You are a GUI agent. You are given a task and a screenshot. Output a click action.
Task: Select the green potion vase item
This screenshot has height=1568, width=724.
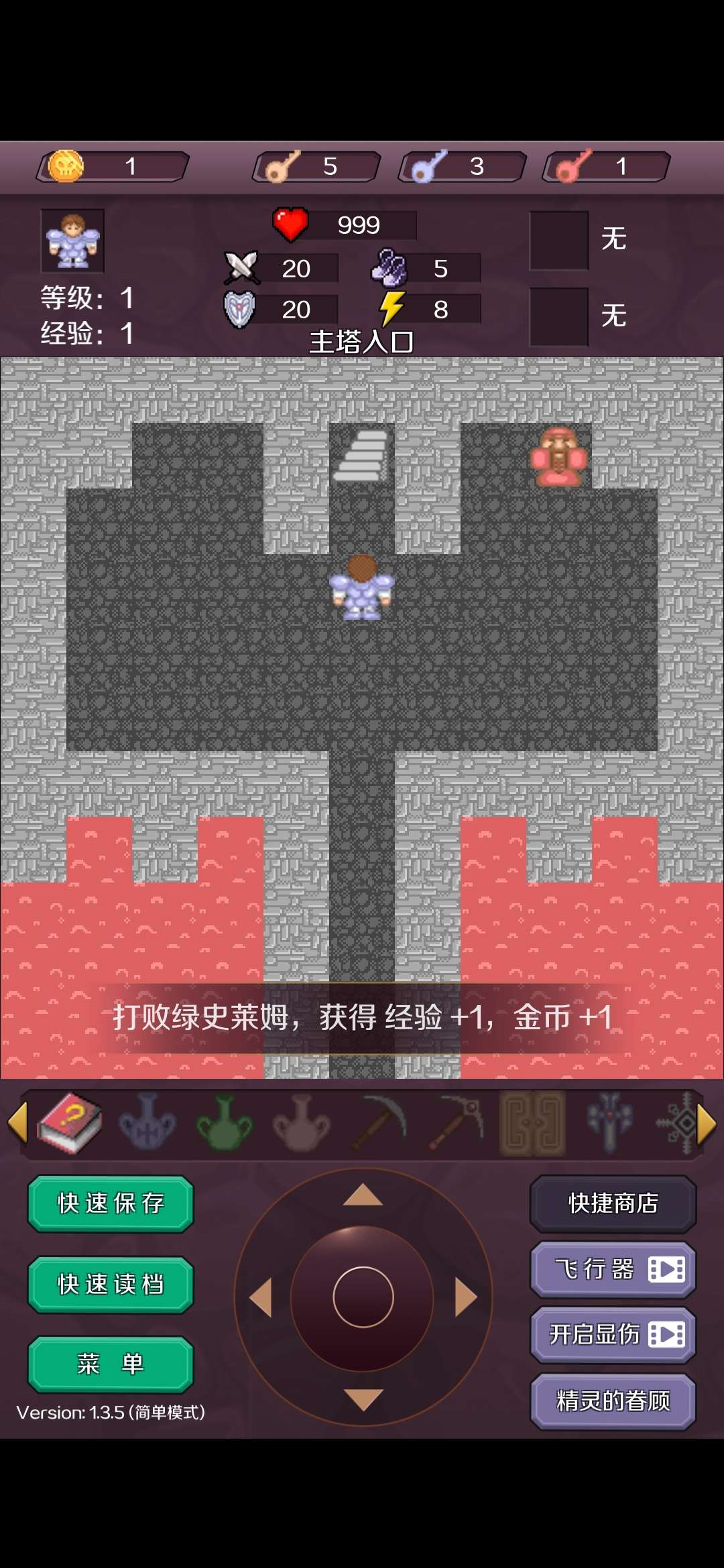point(225,1123)
